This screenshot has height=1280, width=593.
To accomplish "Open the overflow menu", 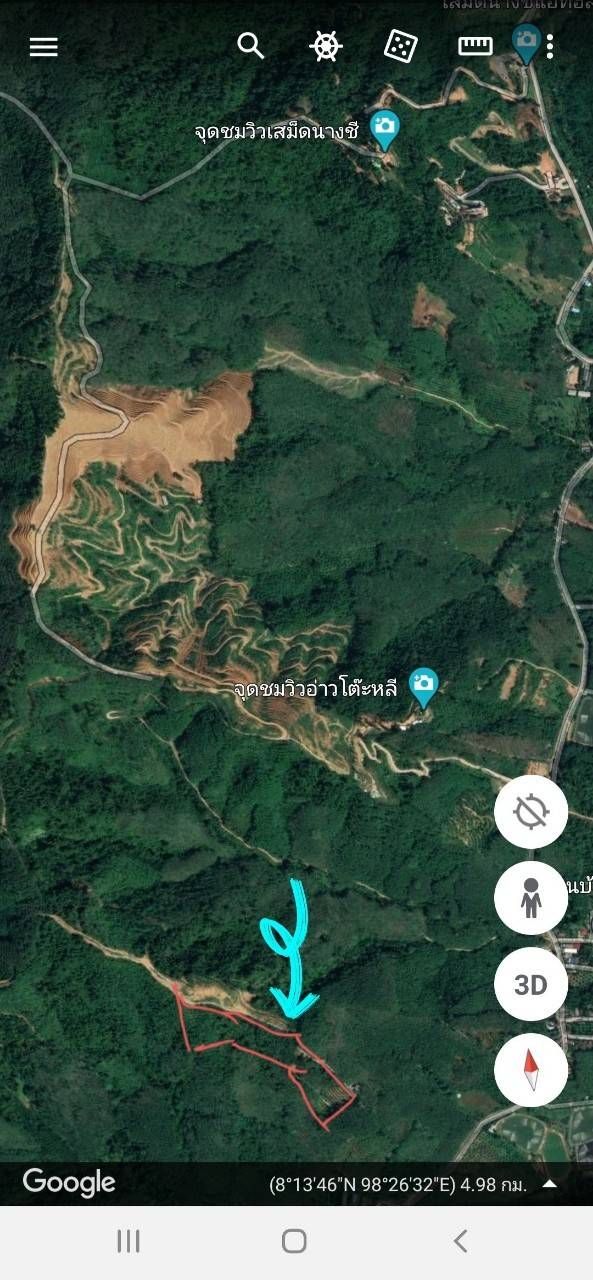I will click(550, 46).
